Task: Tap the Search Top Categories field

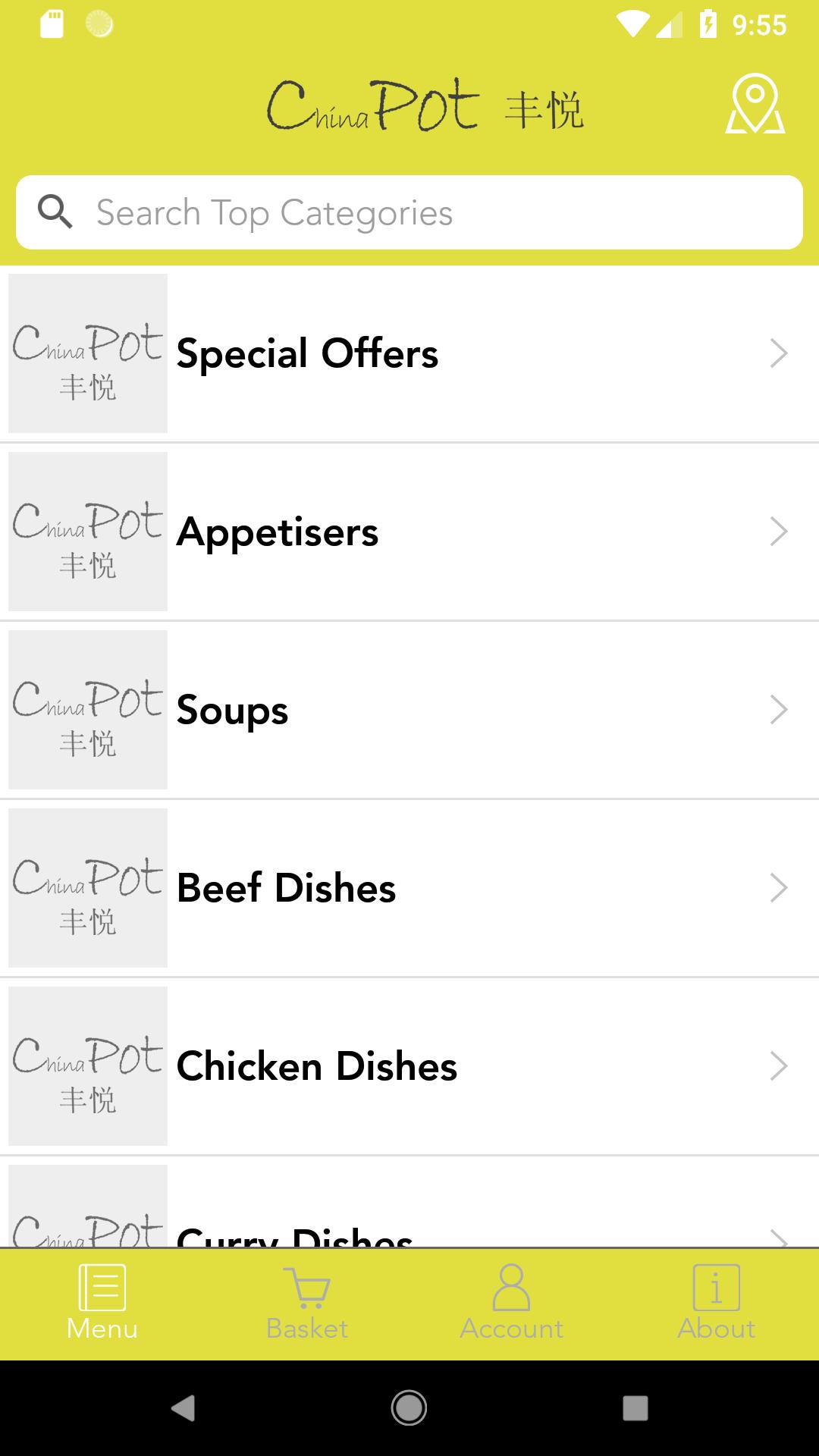Action: pos(409,212)
